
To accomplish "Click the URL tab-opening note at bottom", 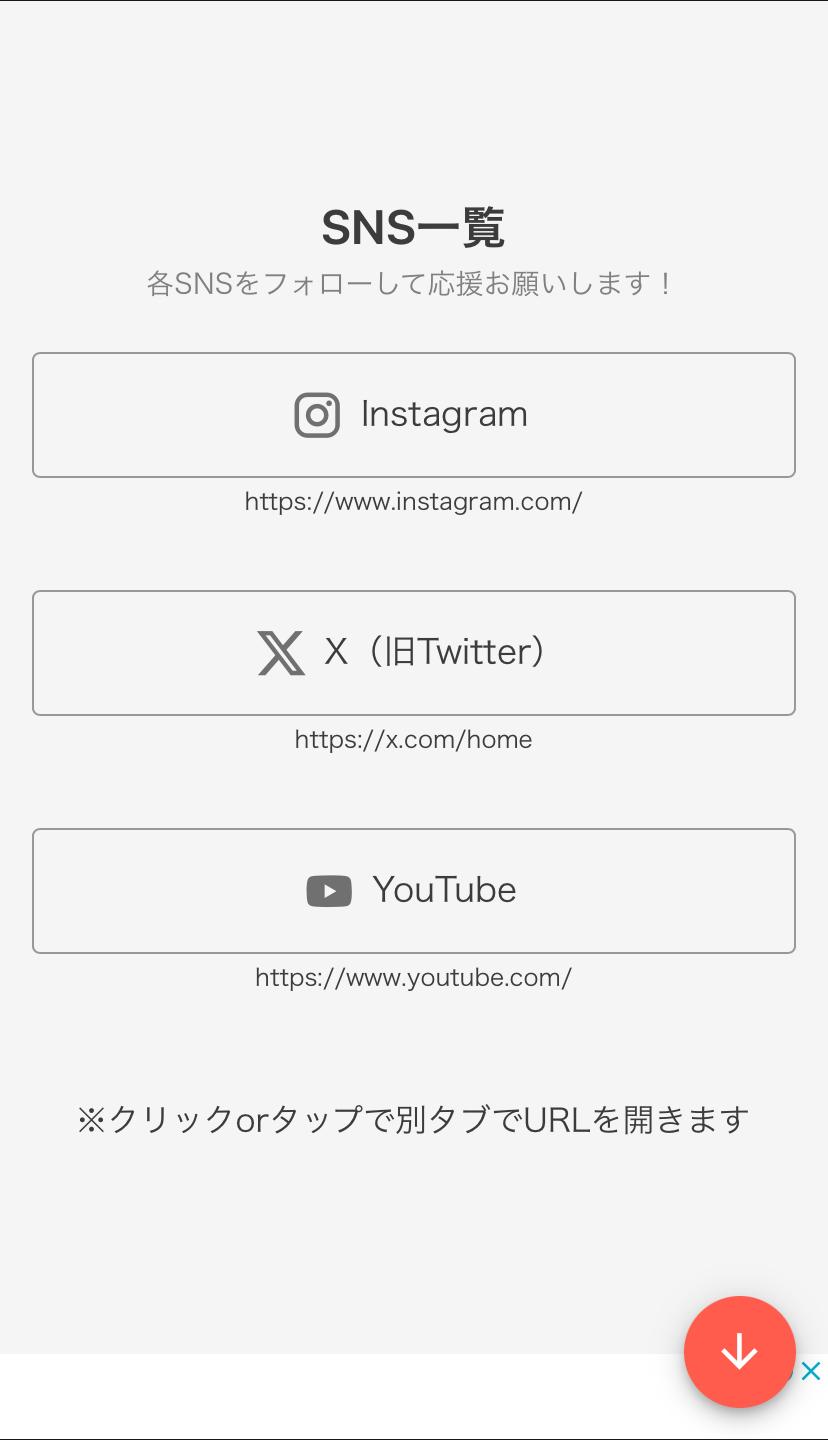I will click(x=414, y=1120).
